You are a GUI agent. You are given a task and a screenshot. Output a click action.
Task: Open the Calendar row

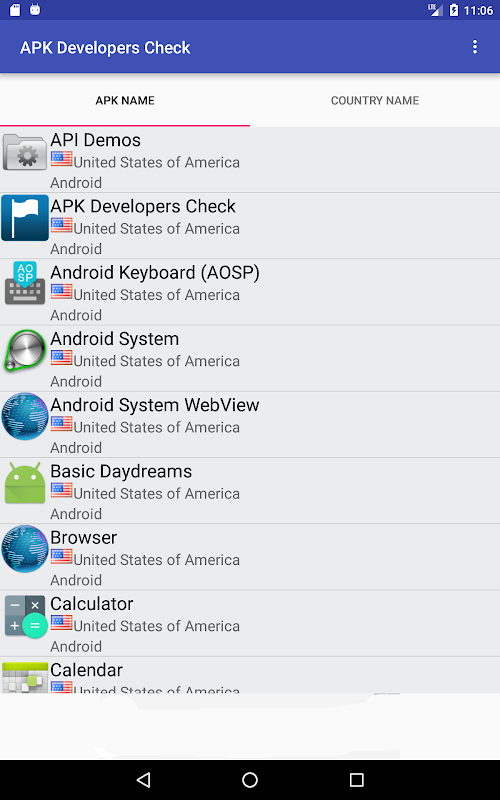(250, 675)
